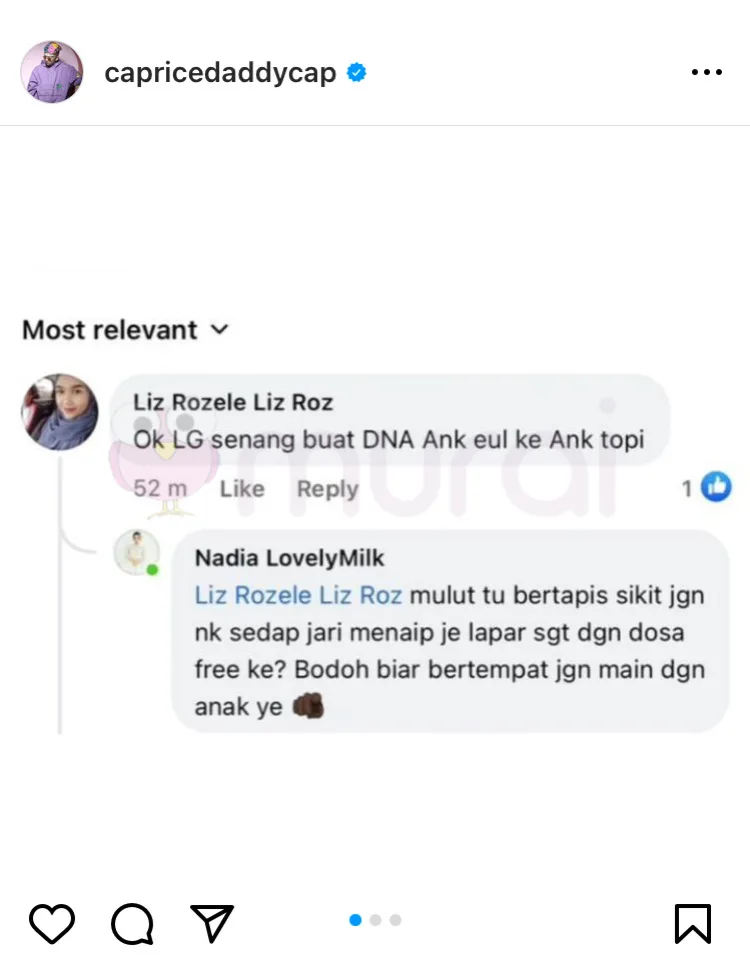Screen dimensions: 750x958
Task: Like this post with the heart
Action: [51, 922]
